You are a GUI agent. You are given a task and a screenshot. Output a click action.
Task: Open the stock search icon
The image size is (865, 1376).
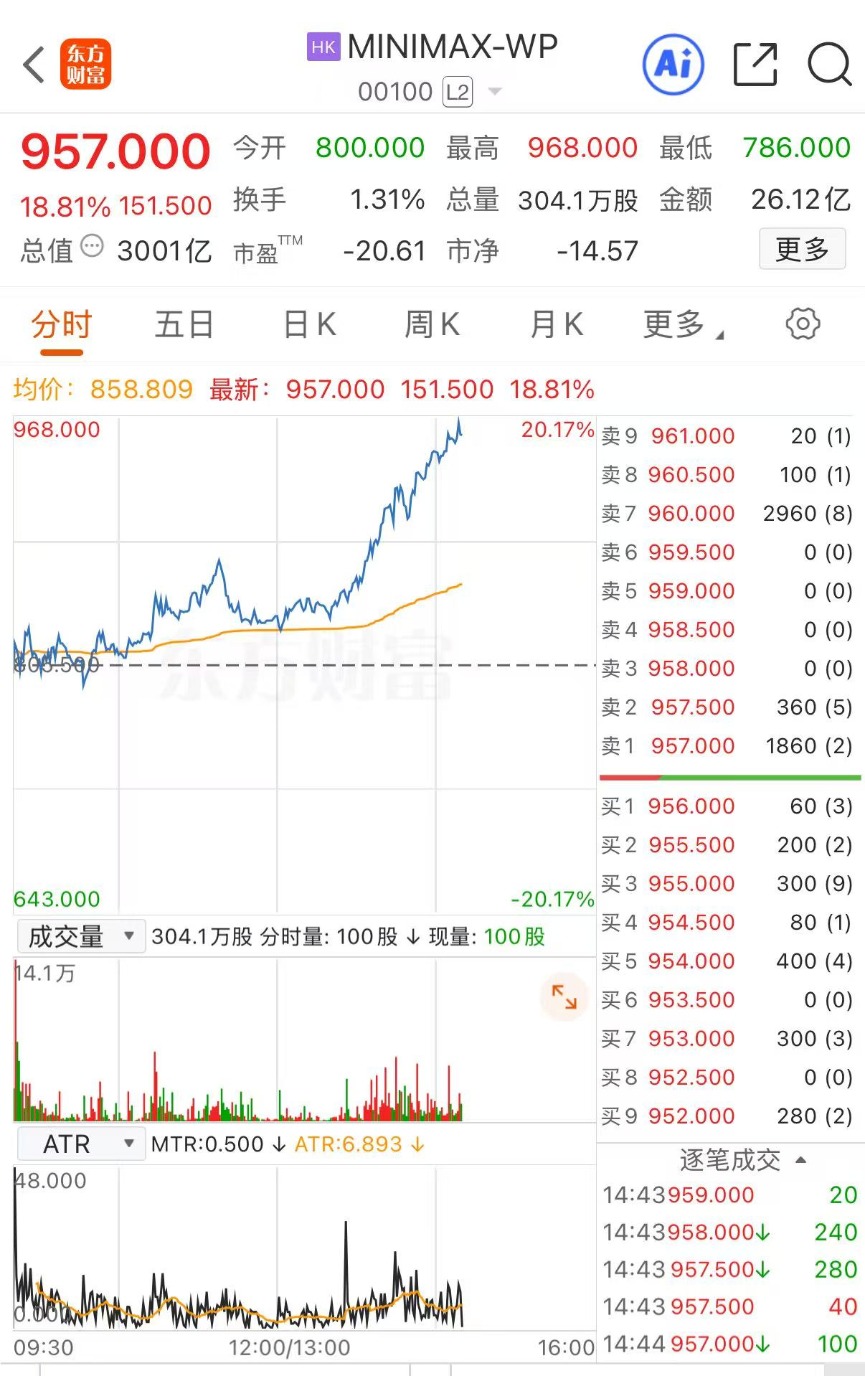point(829,65)
